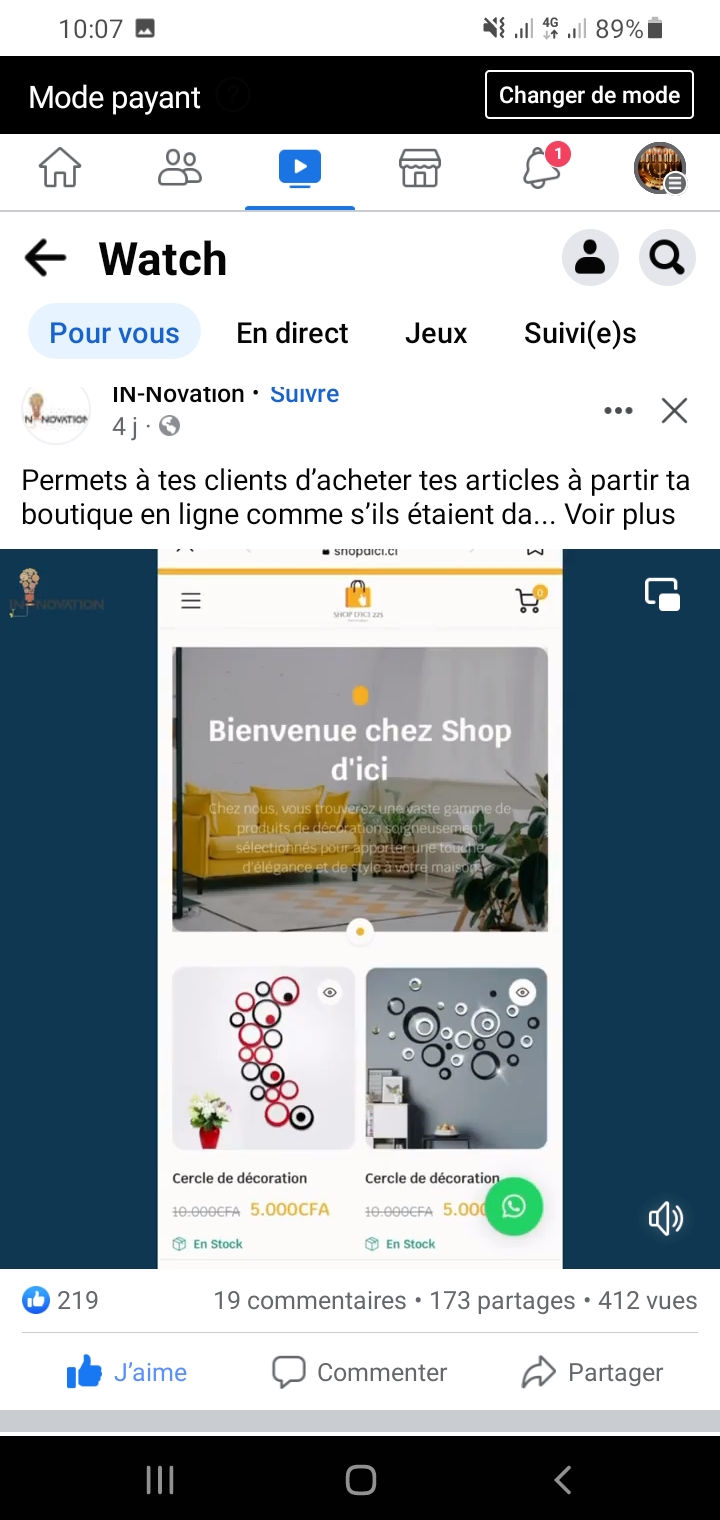Go back from the Watch page
Image resolution: width=720 pixels, height=1520 pixels.
point(45,259)
